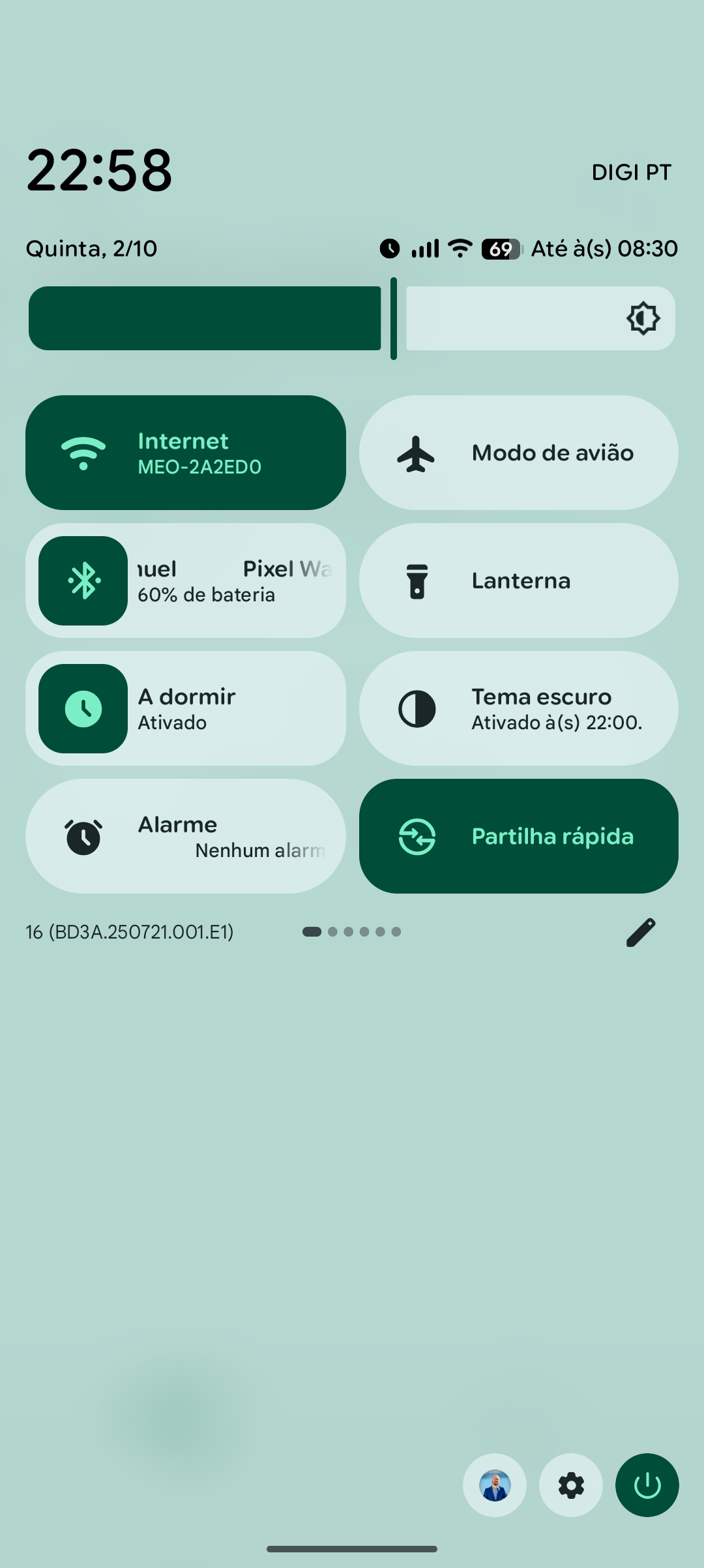This screenshot has height=1568, width=704.
Task: Open the build number 16 (BD3A.250721.001.E1) text
Action: [130, 932]
